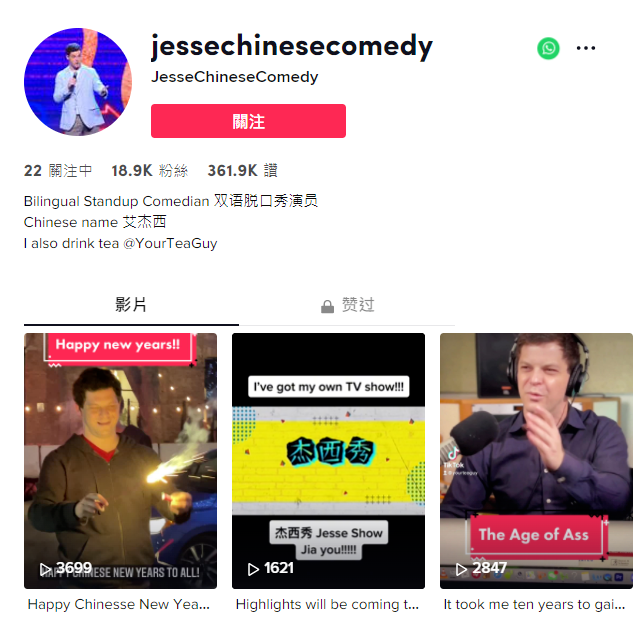Open the three-dot overflow menu

point(586,48)
